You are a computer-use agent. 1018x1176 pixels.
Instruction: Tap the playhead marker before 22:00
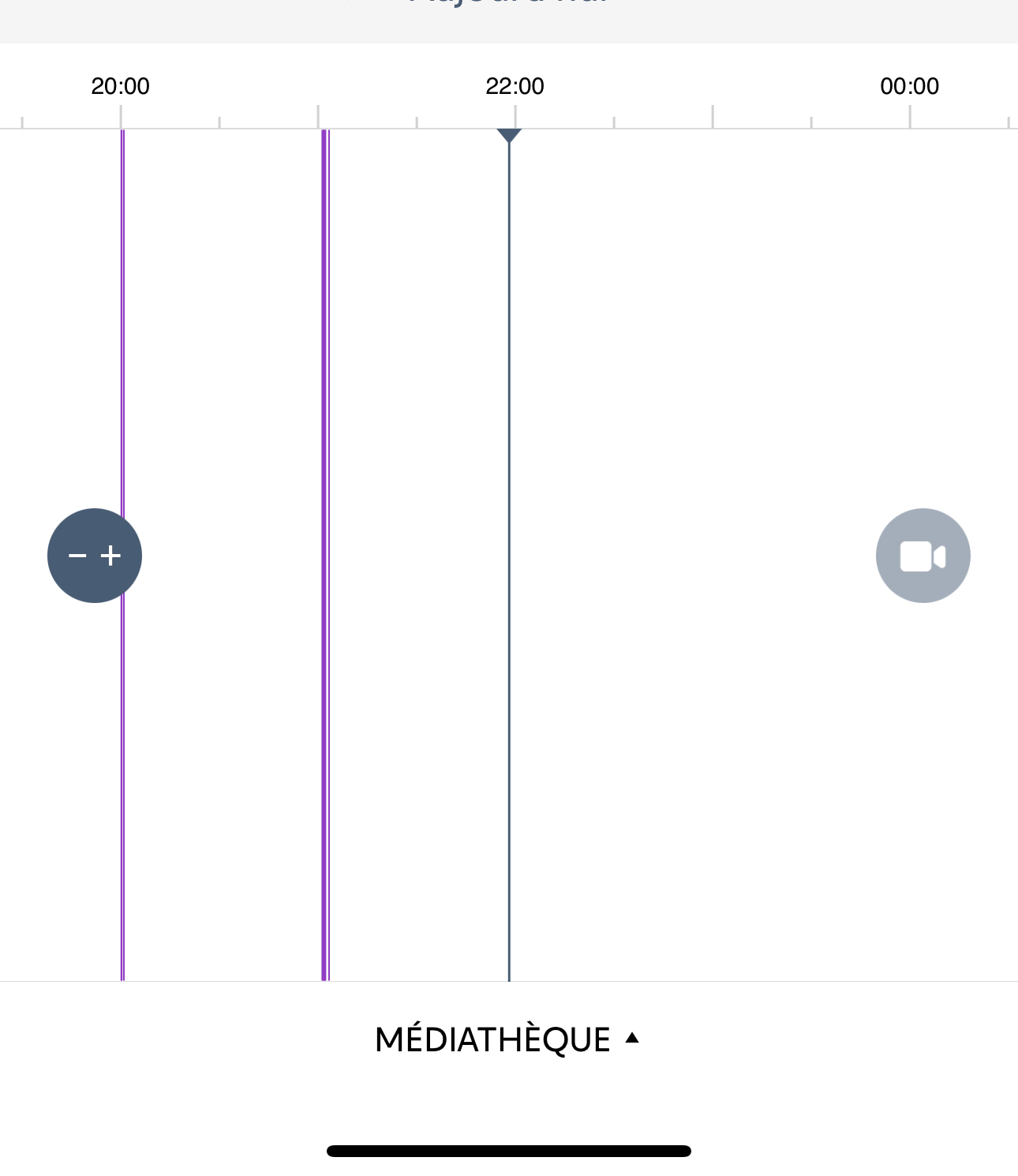click(509, 136)
